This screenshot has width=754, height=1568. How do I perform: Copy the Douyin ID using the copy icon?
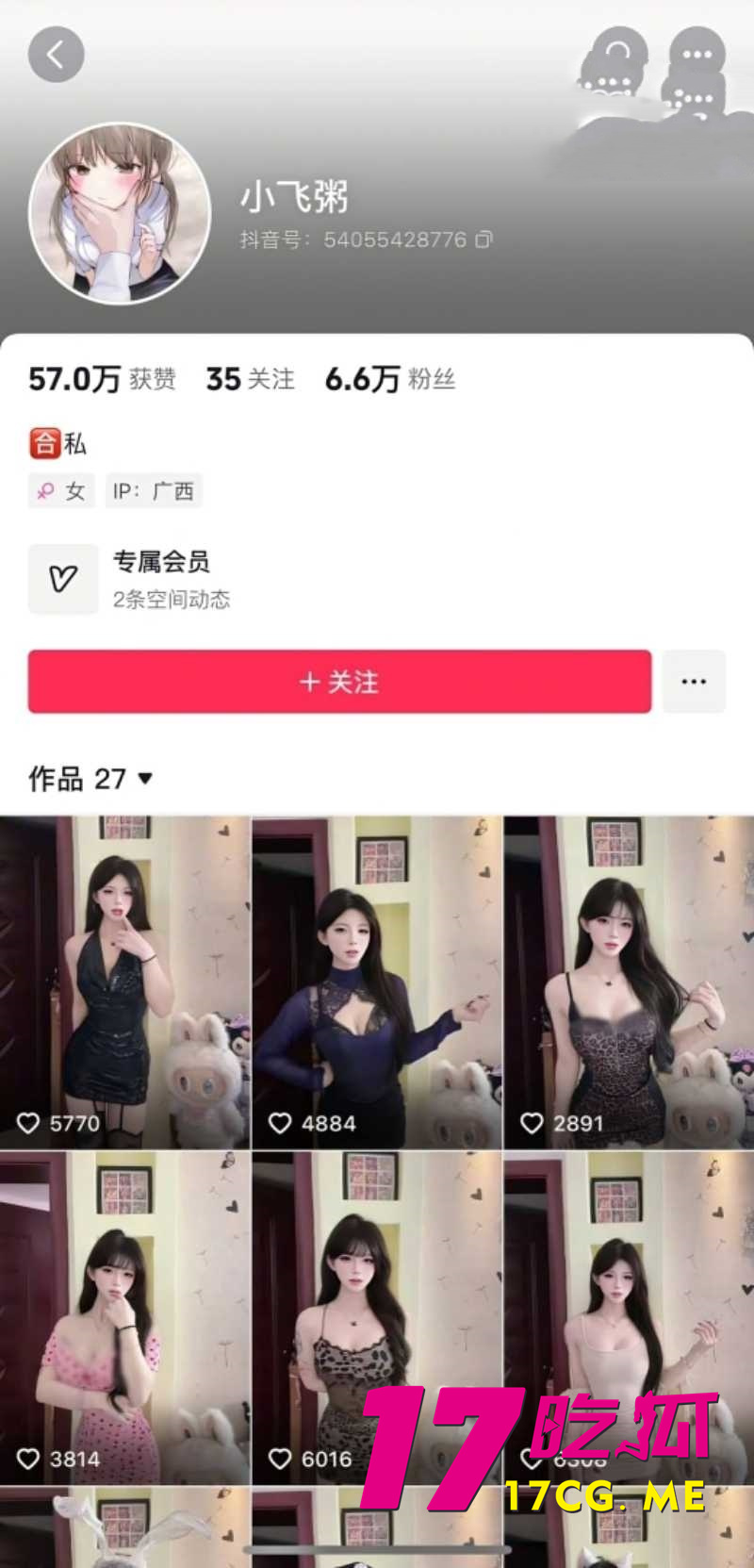(x=482, y=239)
